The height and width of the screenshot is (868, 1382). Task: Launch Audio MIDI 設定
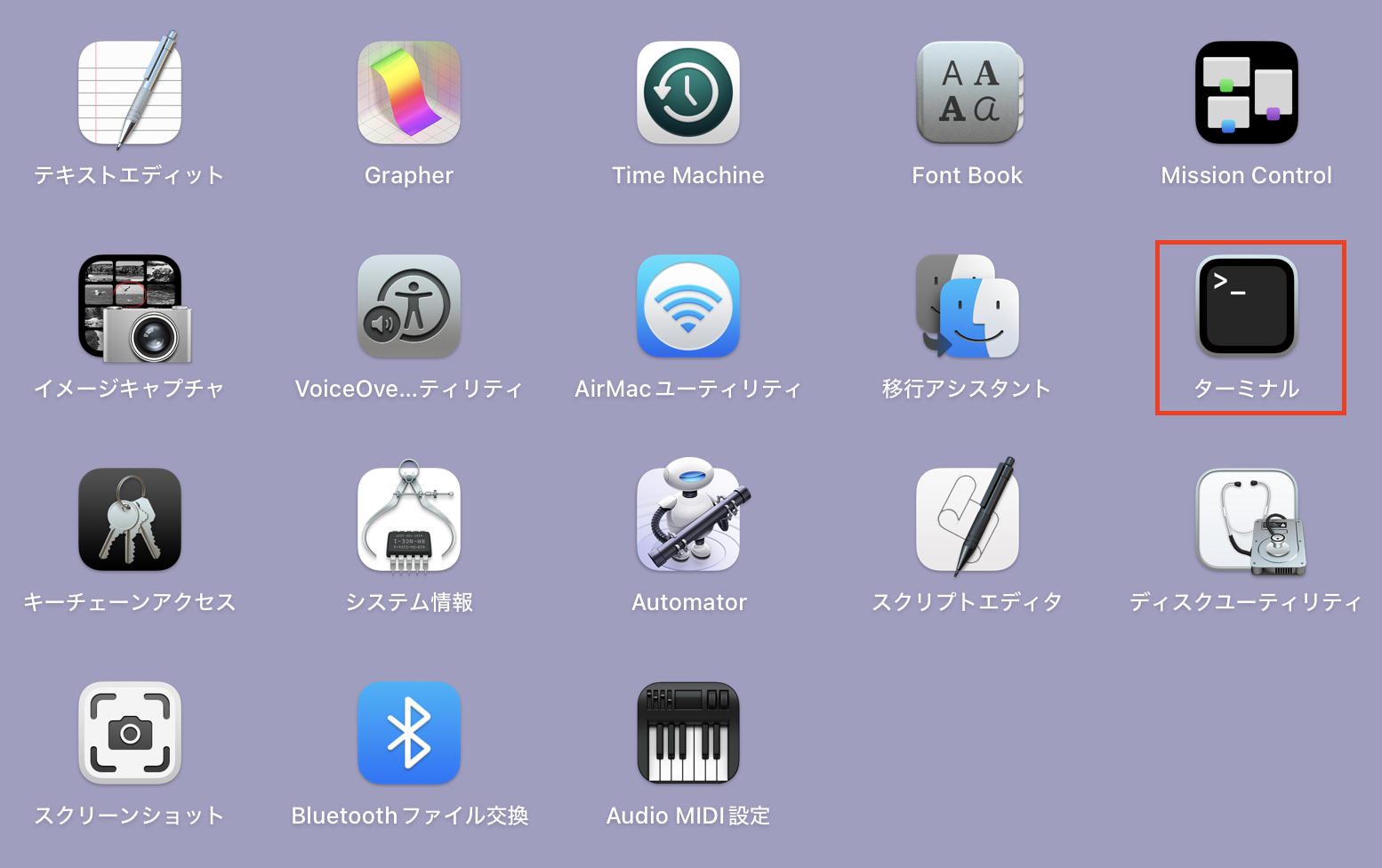(688, 733)
